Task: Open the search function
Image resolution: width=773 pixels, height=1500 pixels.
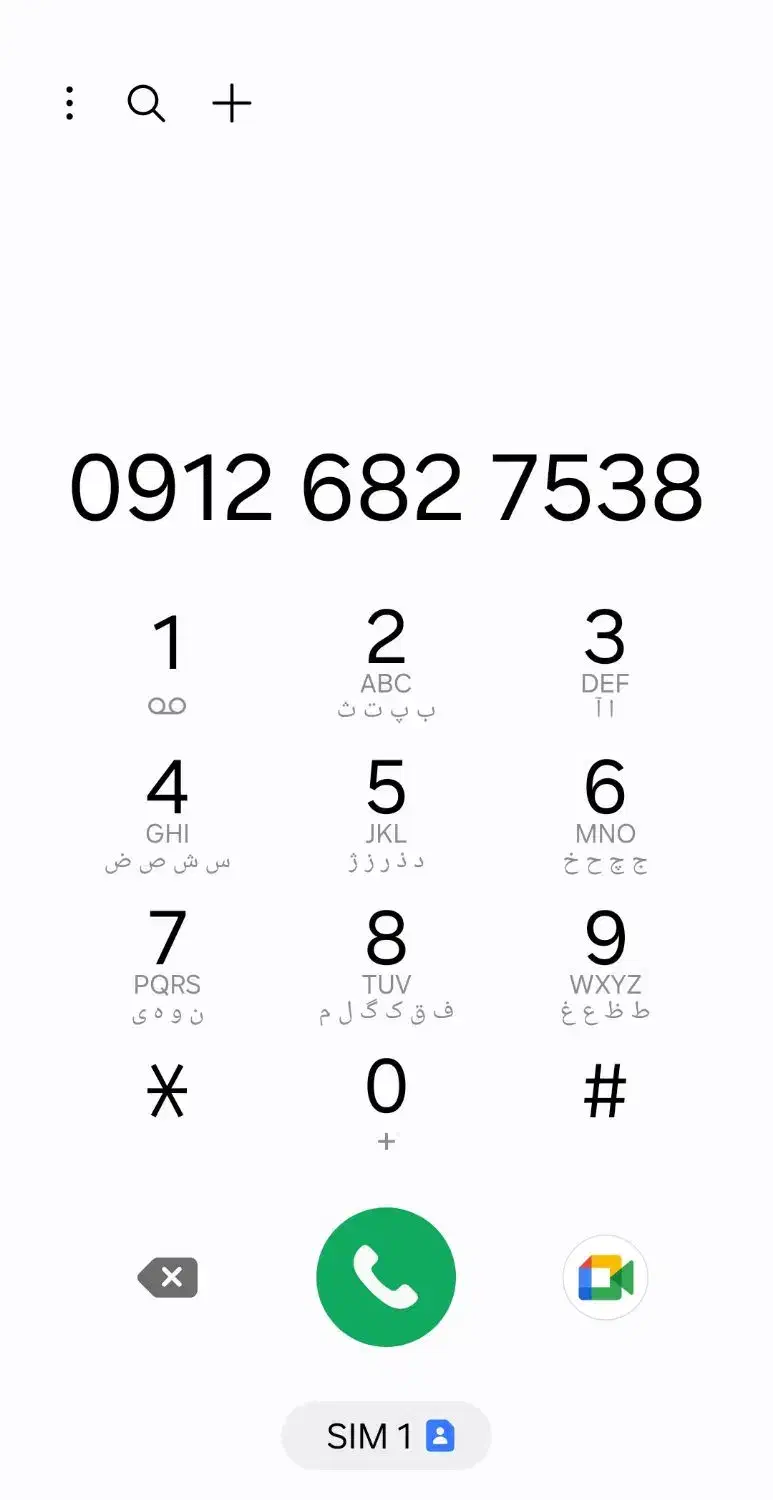Action: [x=146, y=103]
